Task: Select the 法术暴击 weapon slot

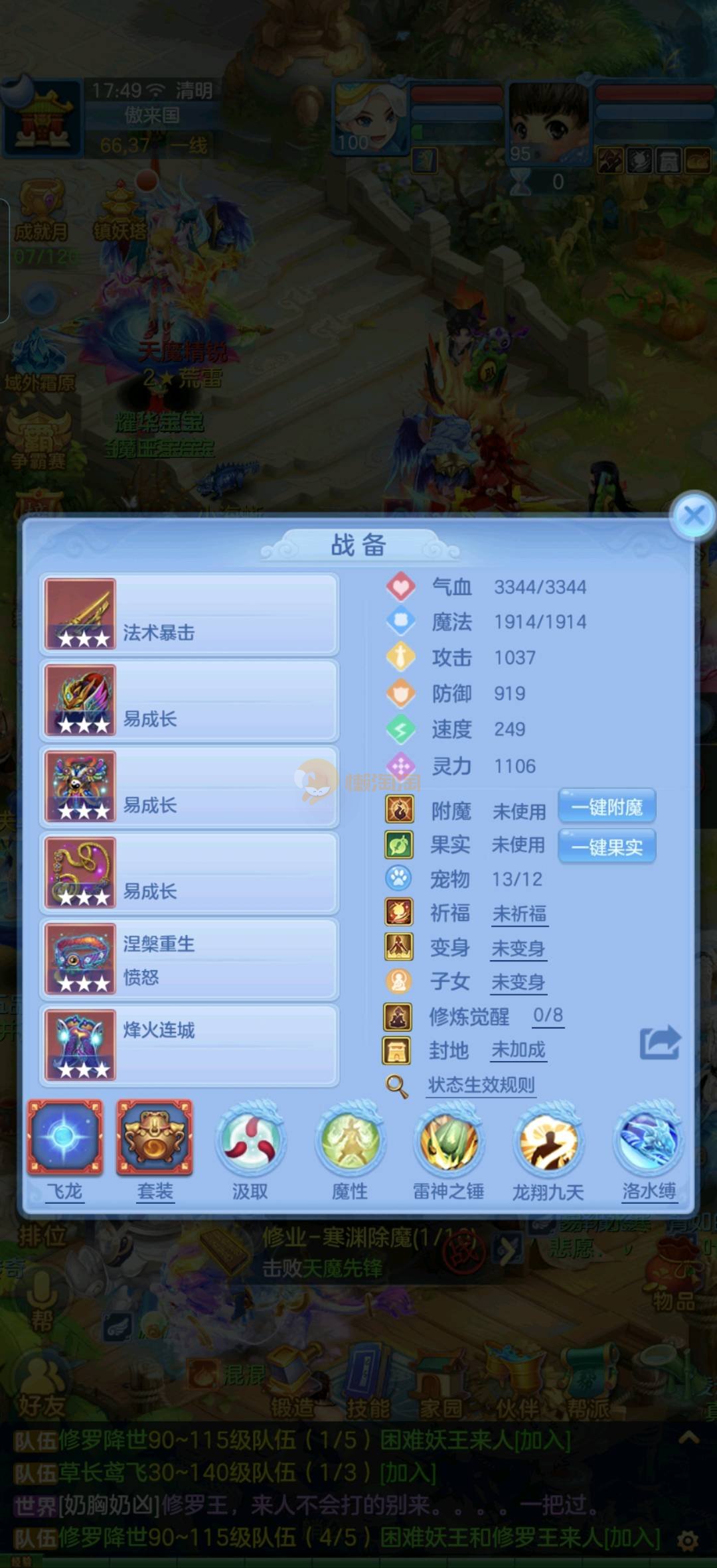Action: [x=189, y=614]
